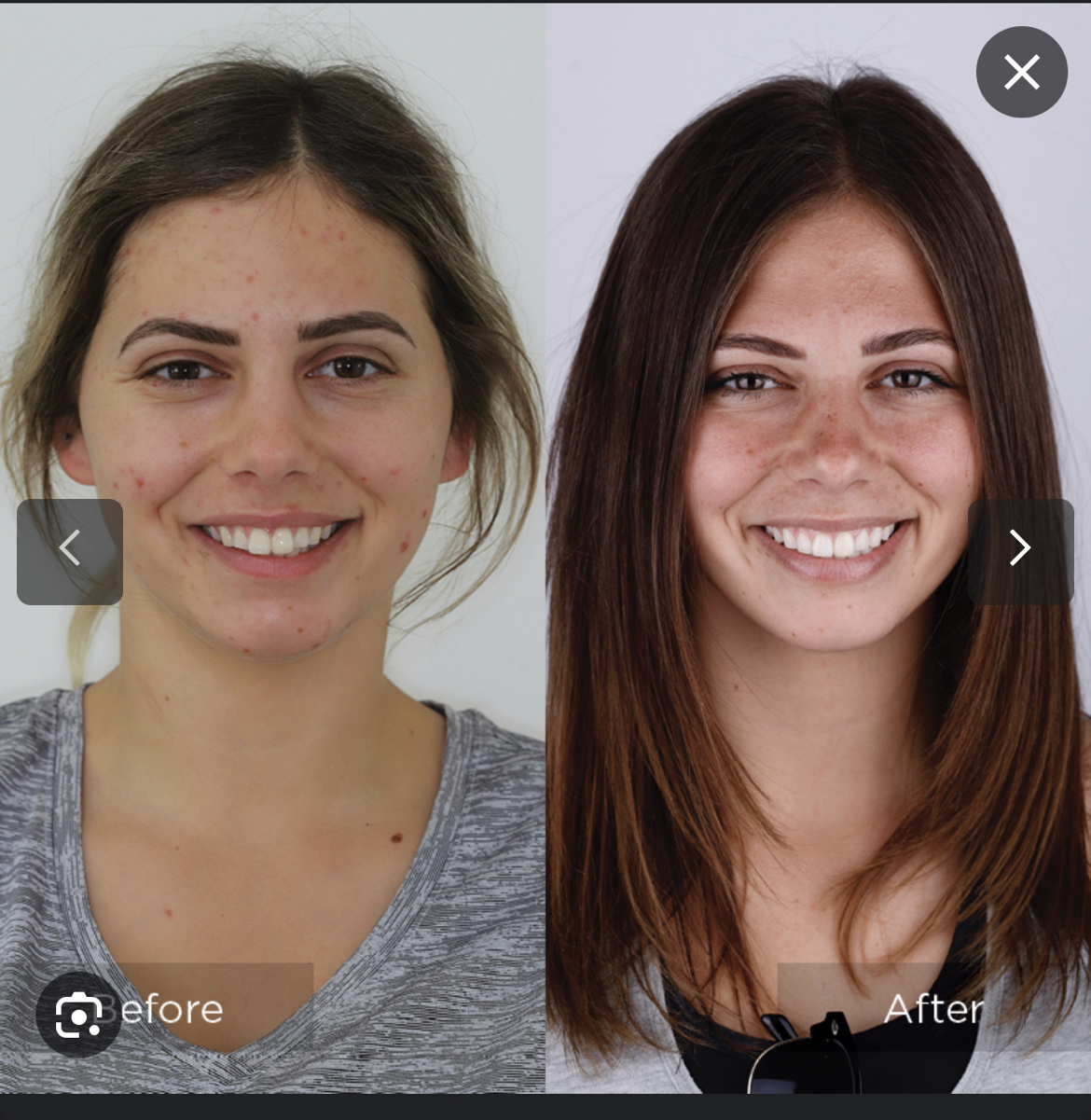1091x1120 pixels.
Task: Close the image viewer
Action: point(1021,72)
